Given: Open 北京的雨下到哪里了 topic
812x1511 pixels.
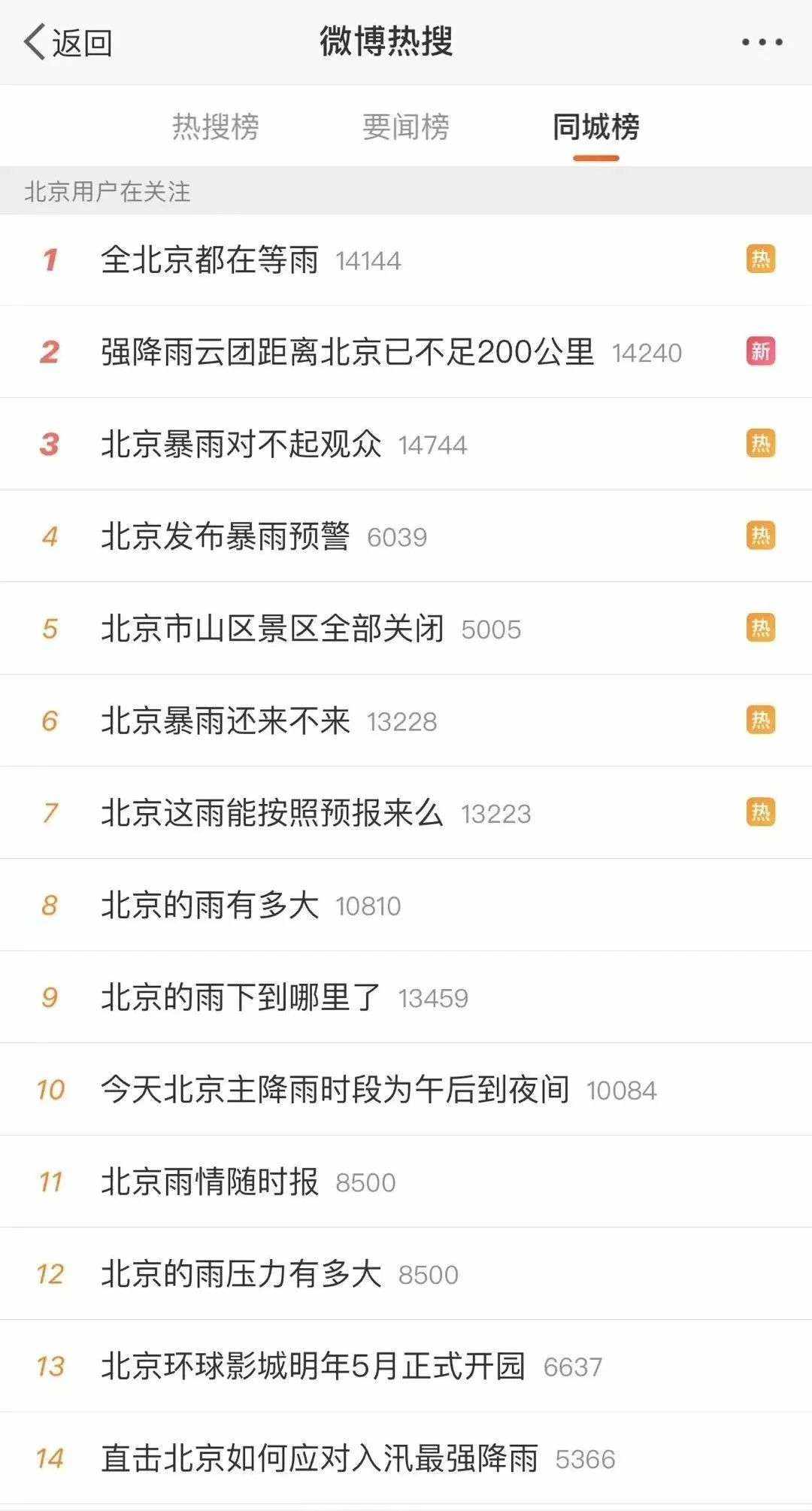Looking at the screenshot, I should click(241, 998).
